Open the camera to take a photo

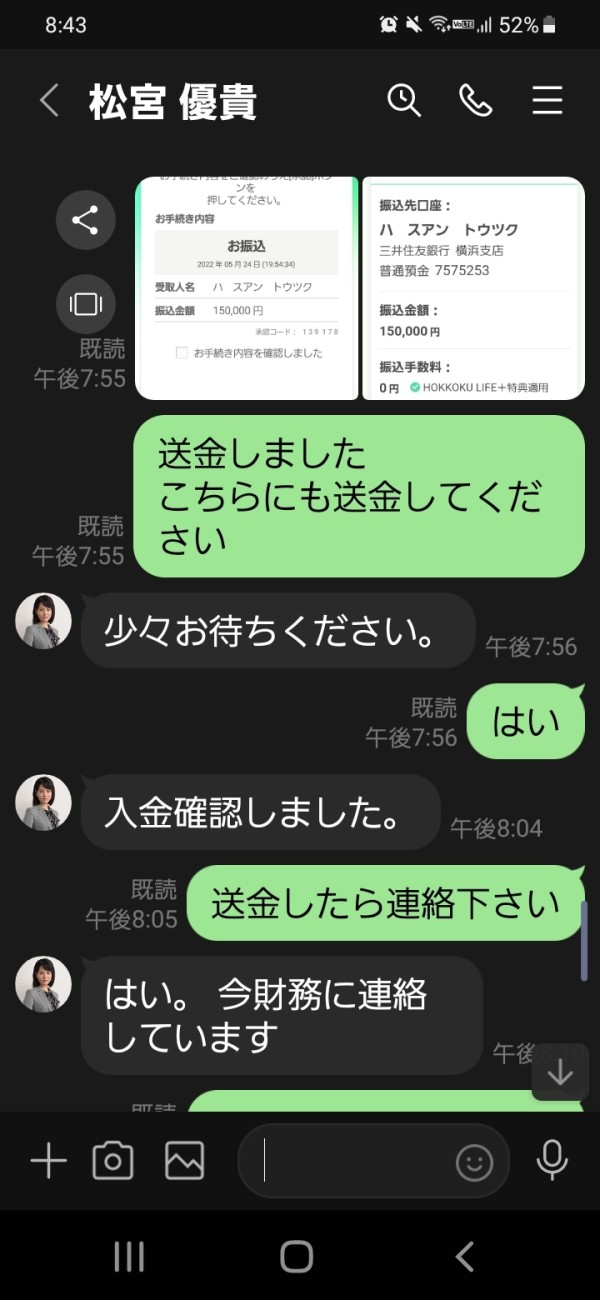coord(113,1161)
